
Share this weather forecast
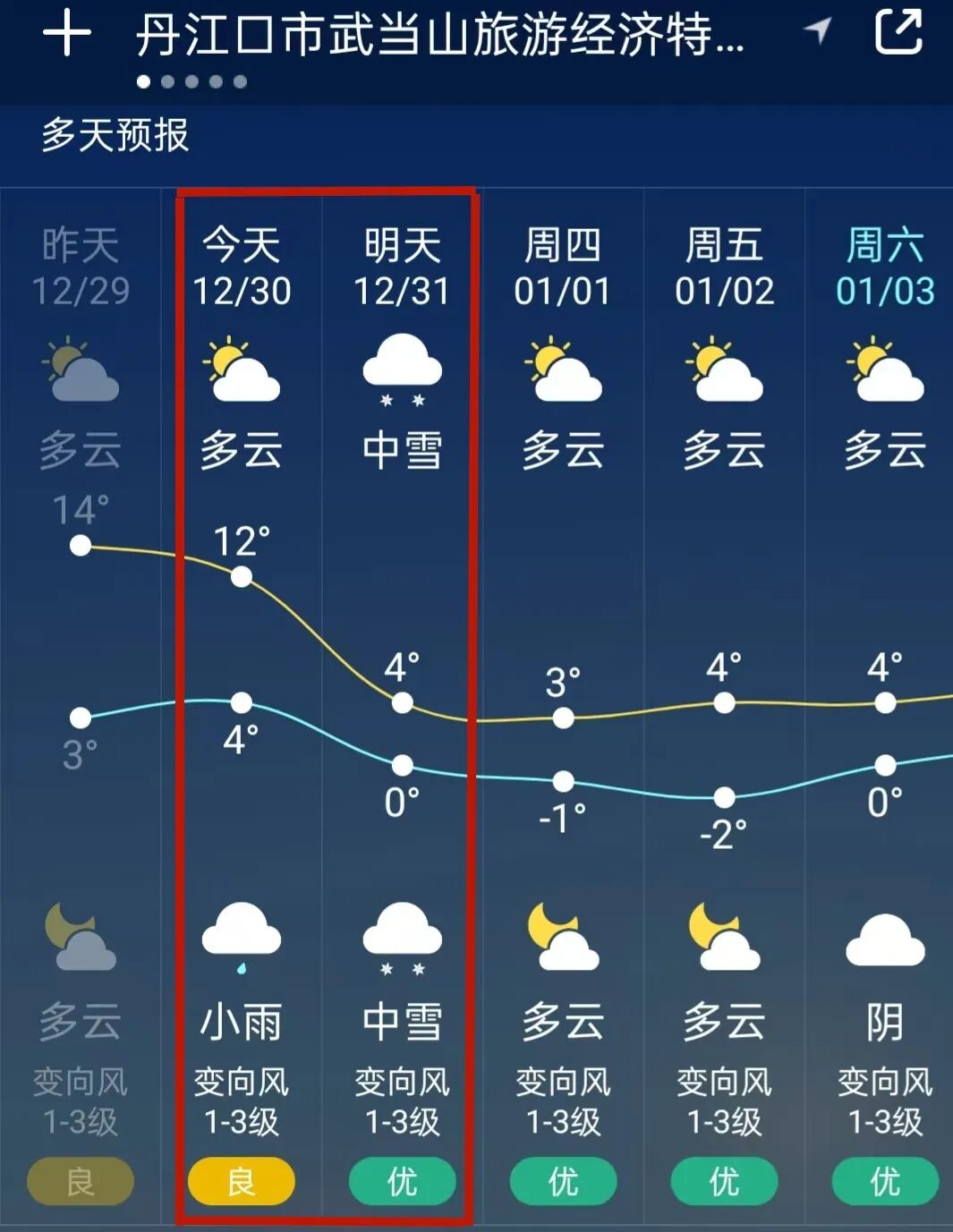(x=898, y=32)
